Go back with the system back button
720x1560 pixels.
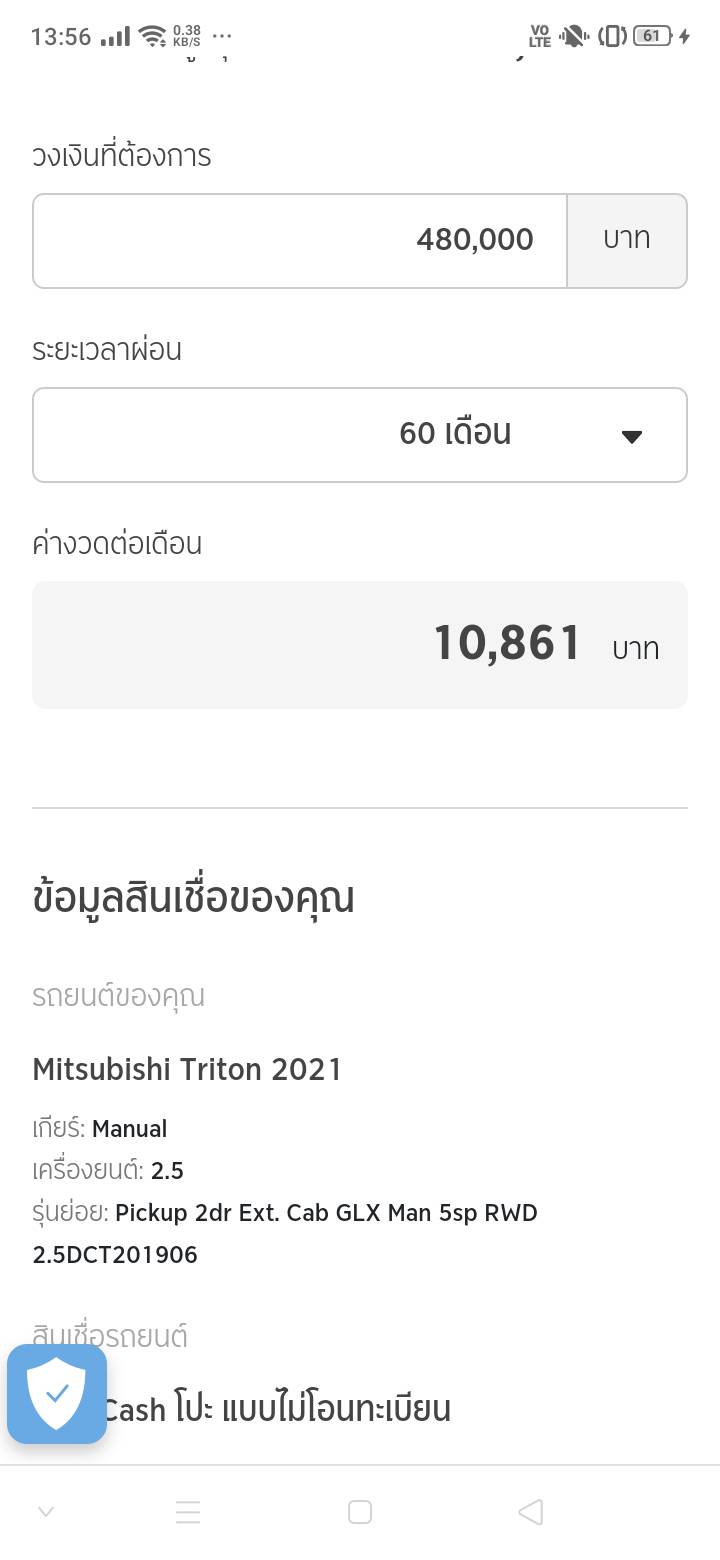pyautogui.click(x=531, y=1512)
